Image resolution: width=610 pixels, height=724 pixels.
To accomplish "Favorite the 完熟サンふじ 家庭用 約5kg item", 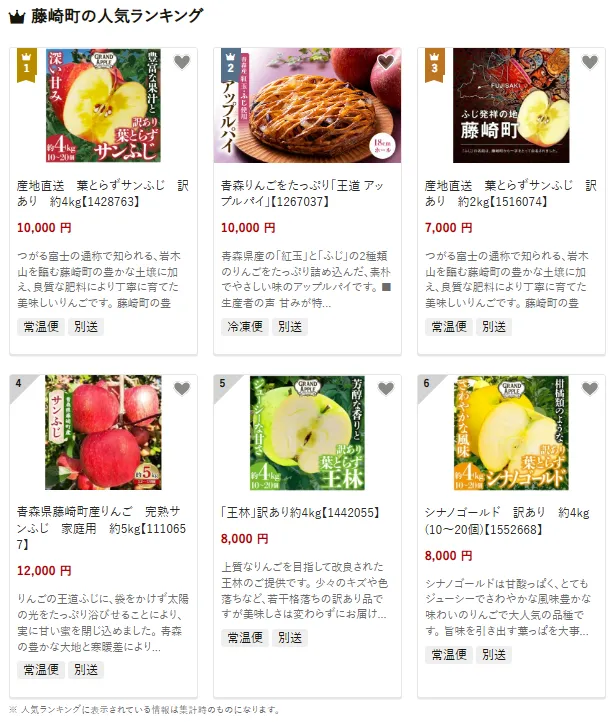I will [x=181, y=389].
